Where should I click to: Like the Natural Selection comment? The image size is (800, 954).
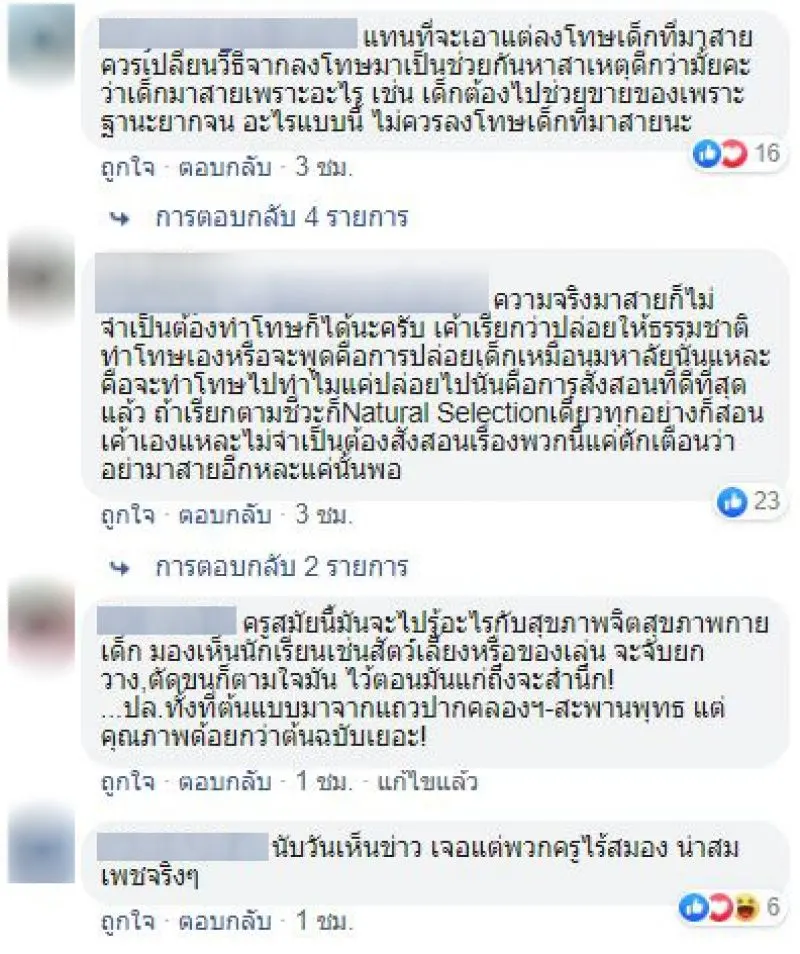126,515
